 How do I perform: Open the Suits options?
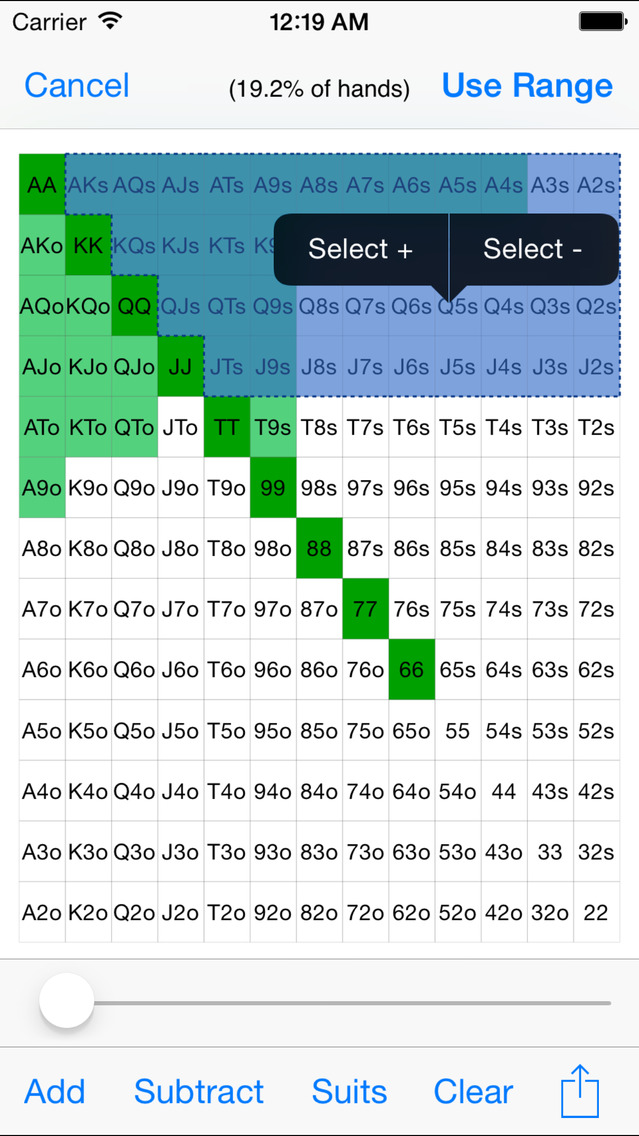349,1091
